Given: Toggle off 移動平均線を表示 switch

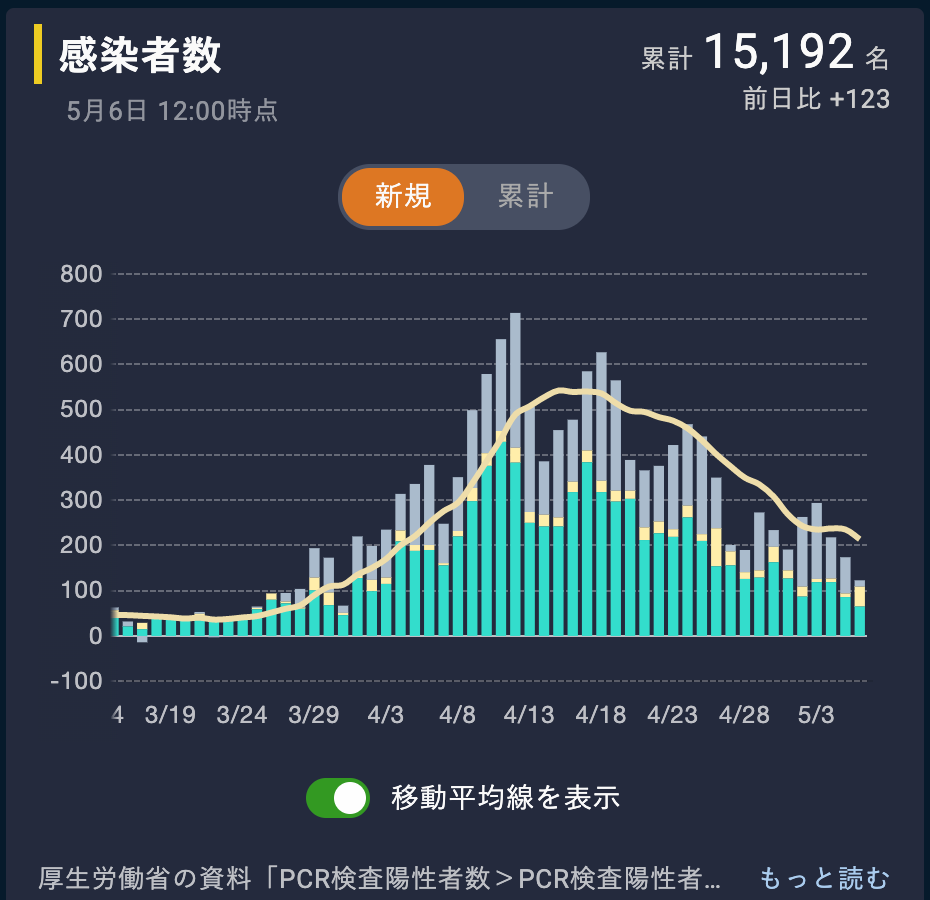Looking at the screenshot, I should [x=338, y=798].
